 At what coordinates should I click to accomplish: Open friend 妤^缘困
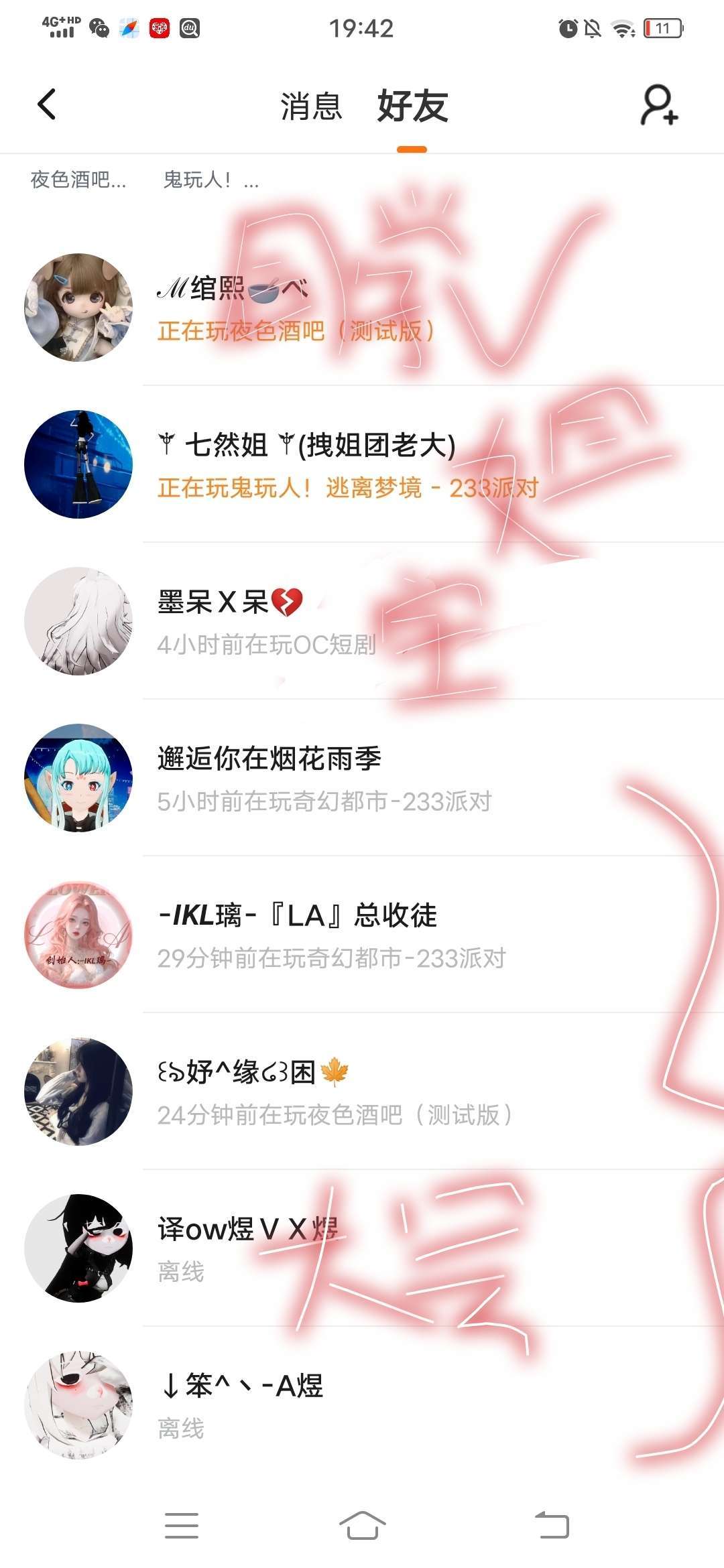362,1092
